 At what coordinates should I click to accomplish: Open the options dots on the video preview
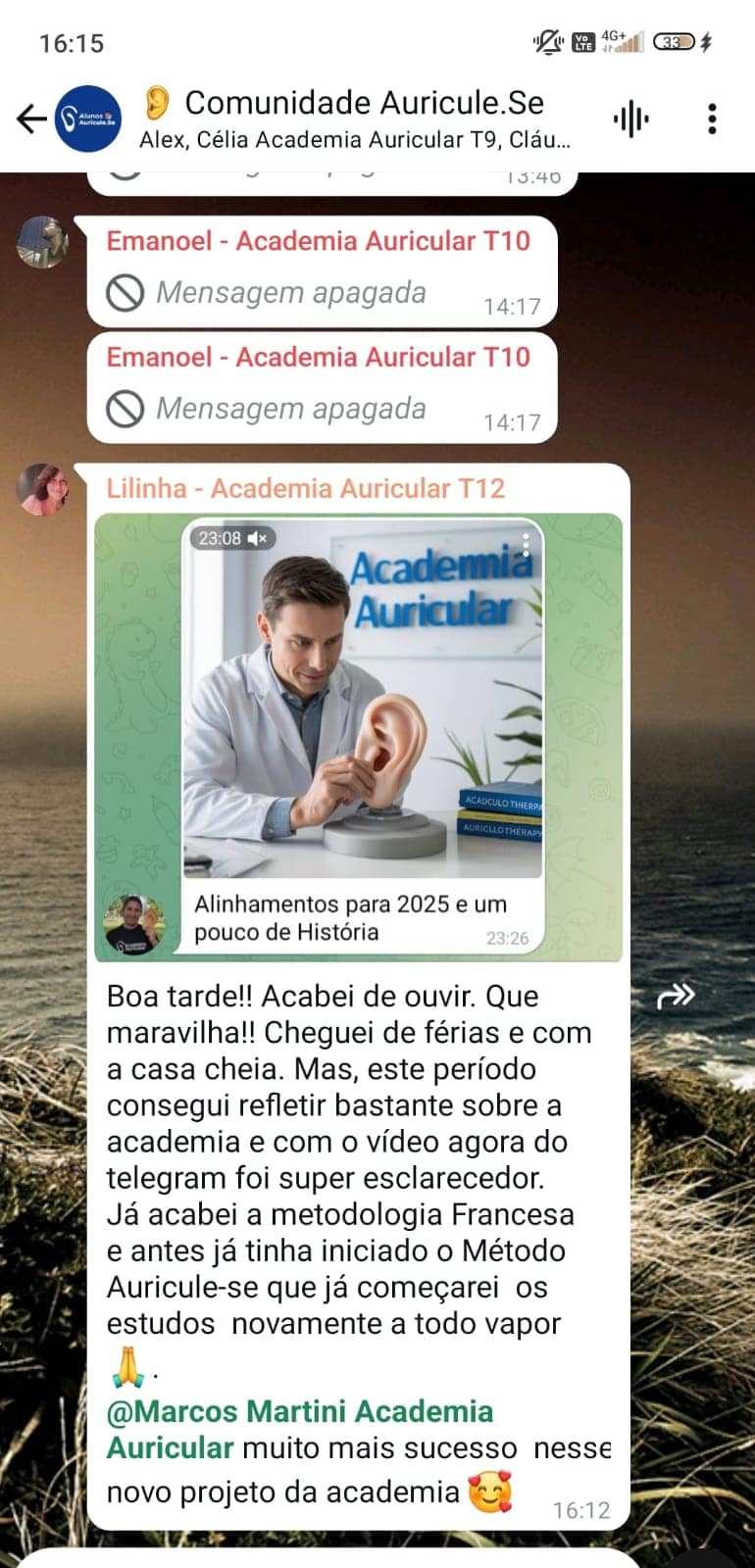tap(527, 543)
